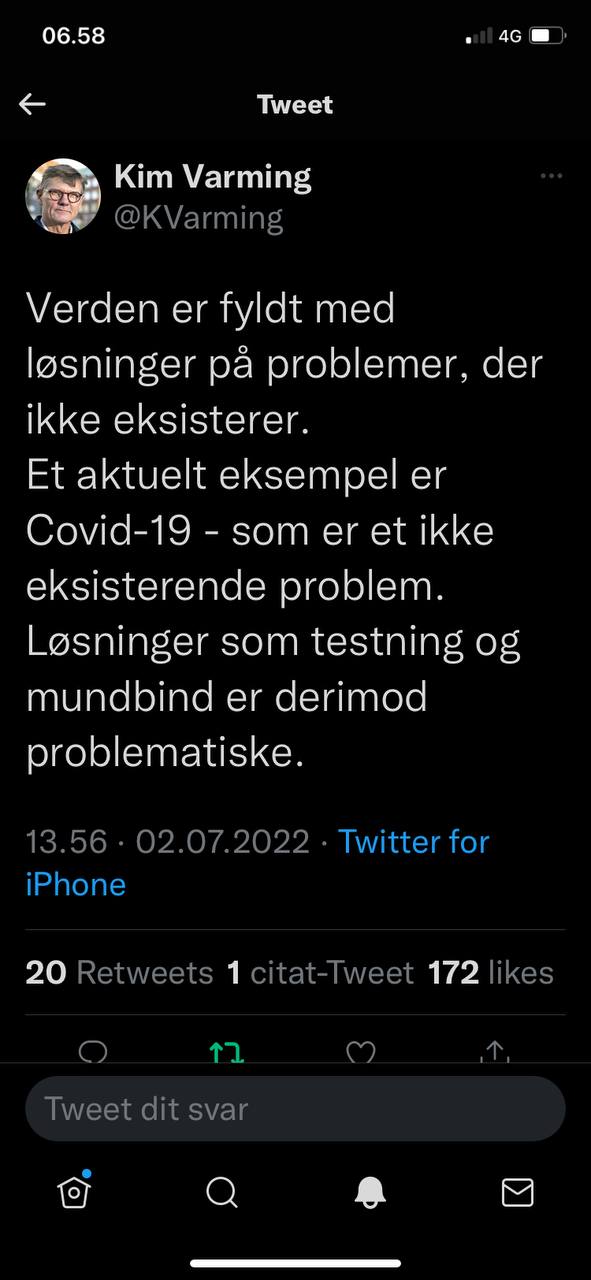Tap the green retweet icon

point(227,1052)
